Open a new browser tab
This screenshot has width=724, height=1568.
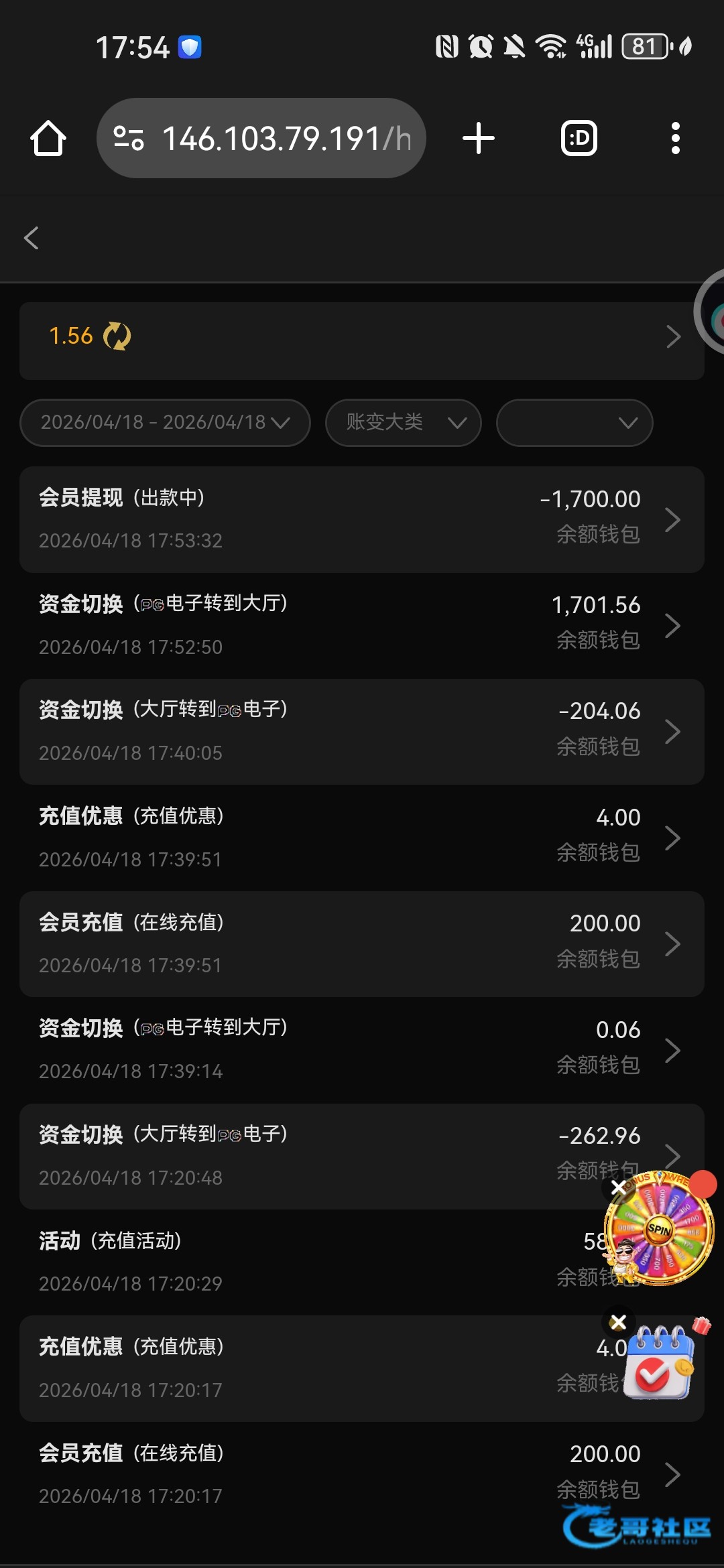(x=479, y=139)
